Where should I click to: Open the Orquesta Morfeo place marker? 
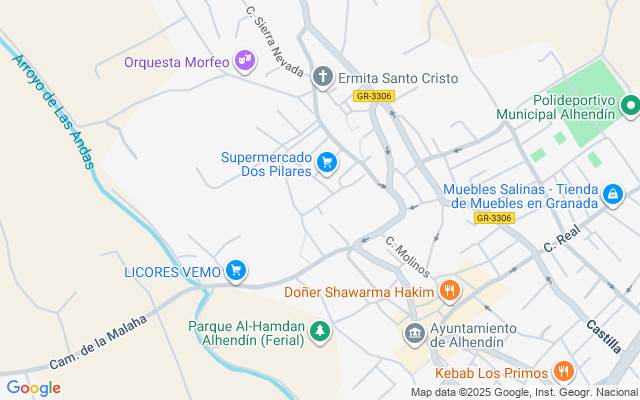tap(245, 61)
